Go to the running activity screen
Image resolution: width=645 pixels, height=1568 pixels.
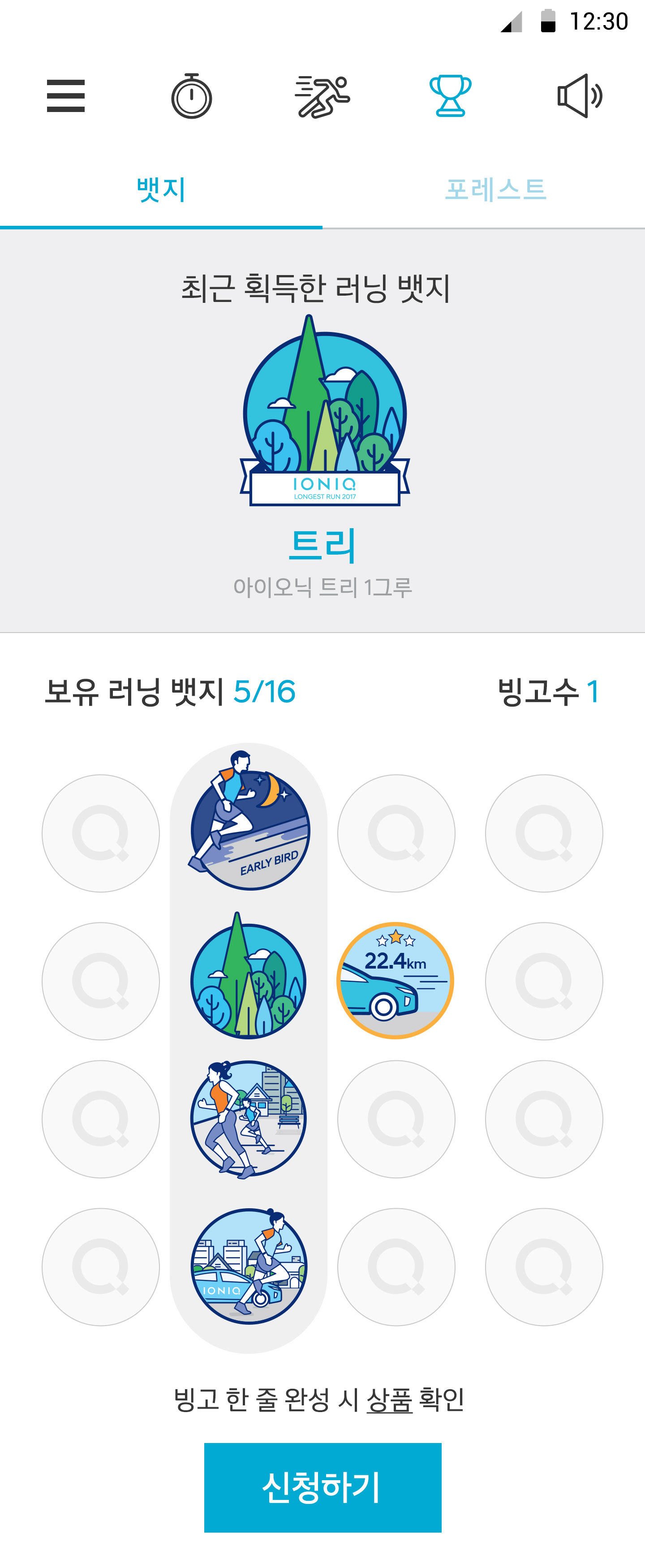coord(322,96)
